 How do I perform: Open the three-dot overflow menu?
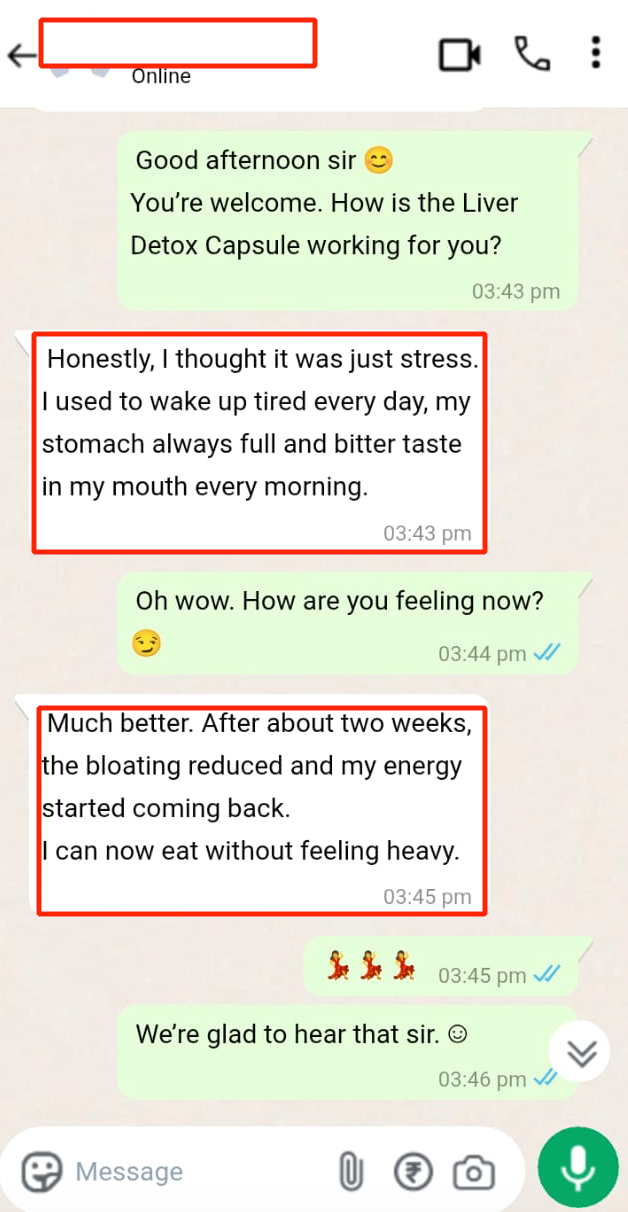coord(596,53)
